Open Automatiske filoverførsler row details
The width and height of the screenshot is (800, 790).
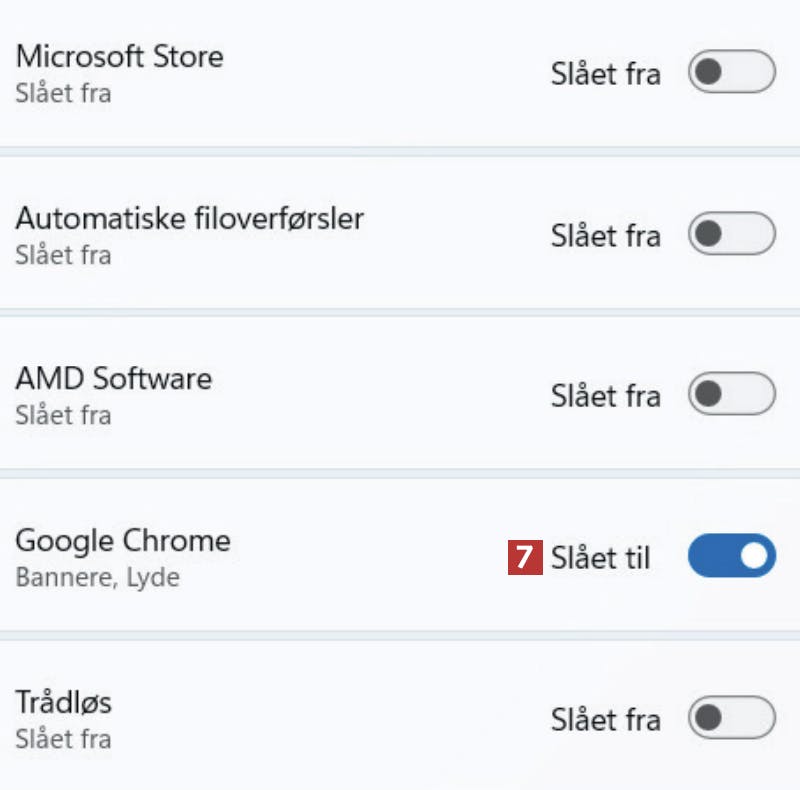coord(250,235)
